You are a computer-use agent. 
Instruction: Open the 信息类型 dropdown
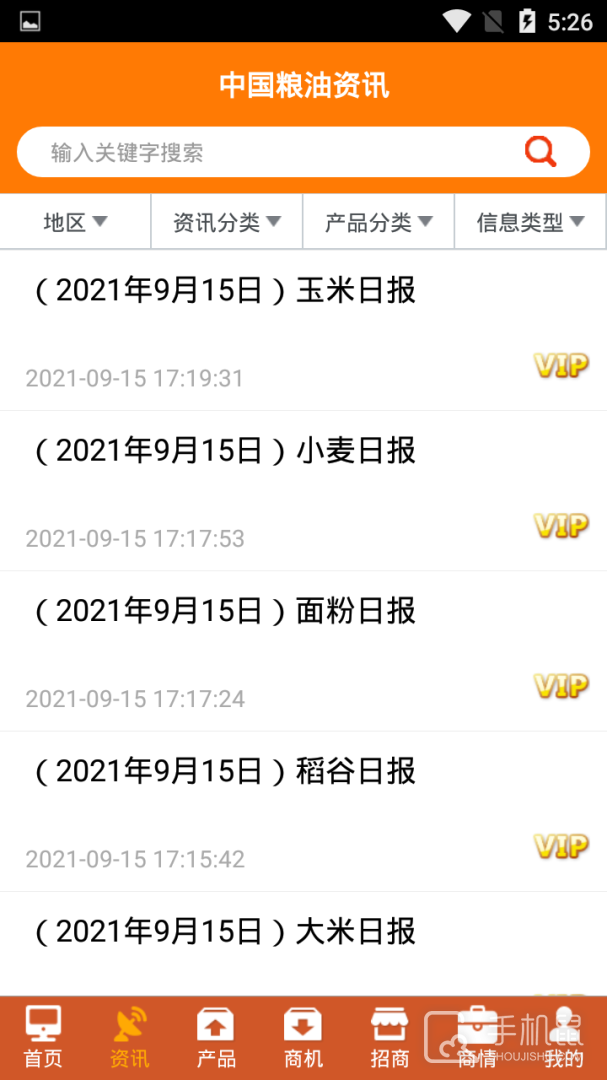[x=531, y=222]
